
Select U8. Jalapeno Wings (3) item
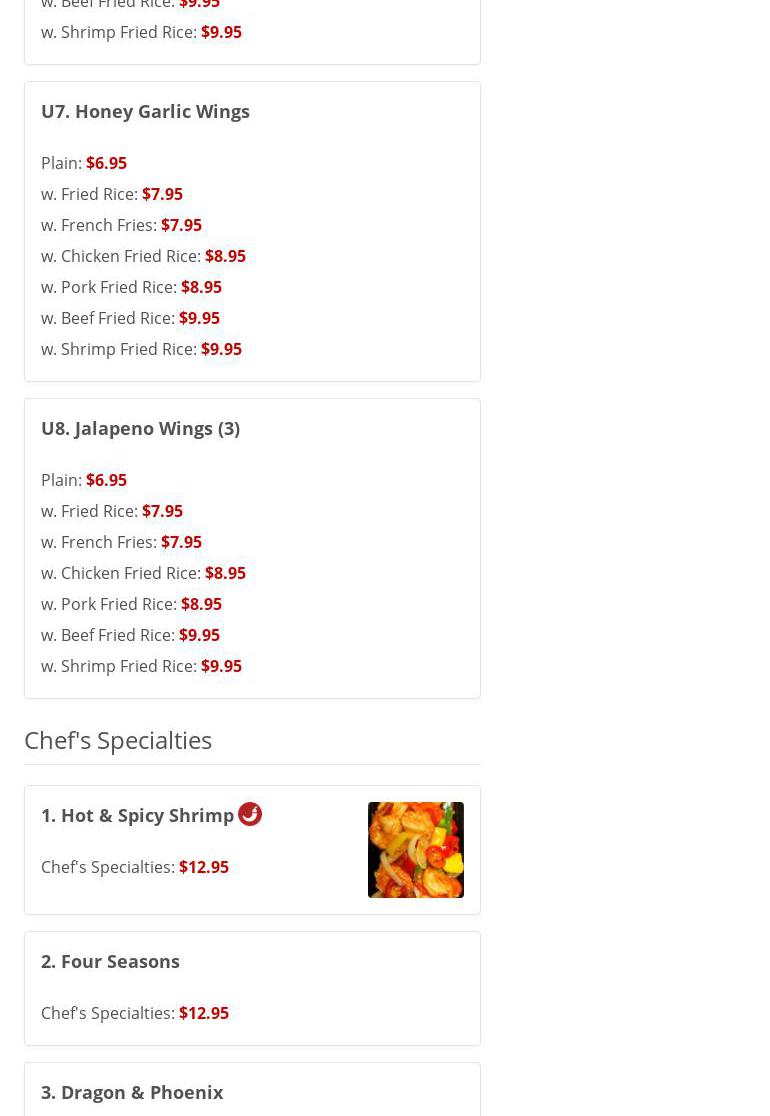(141, 429)
